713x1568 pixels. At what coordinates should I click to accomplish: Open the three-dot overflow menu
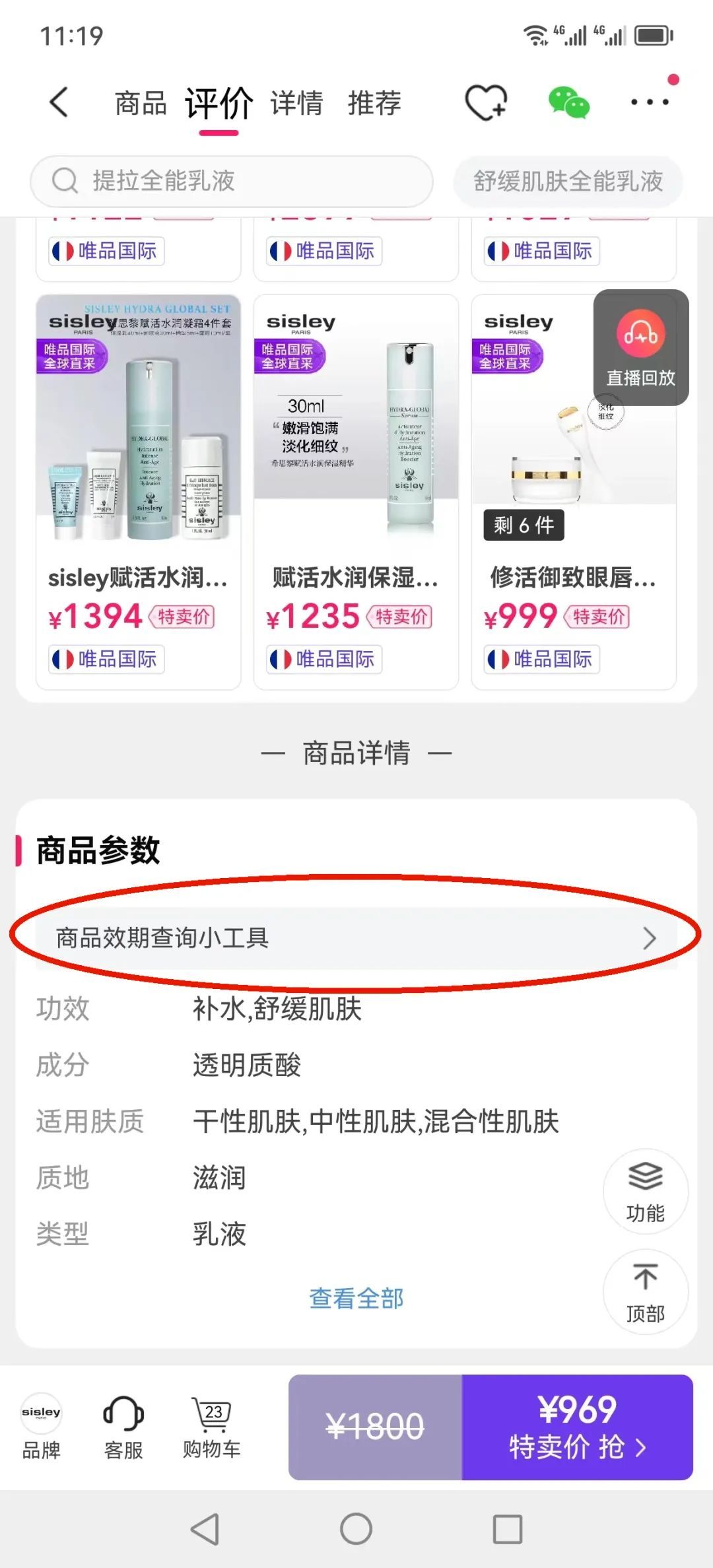tap(650, 102)
